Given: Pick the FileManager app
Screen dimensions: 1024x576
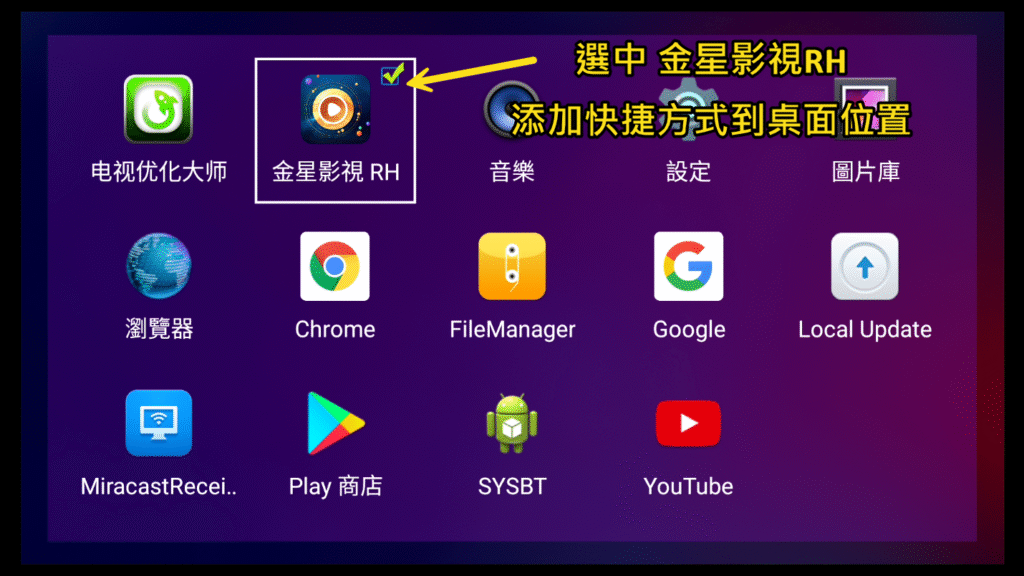Looking at the screenshot, I should click(512, 266).
